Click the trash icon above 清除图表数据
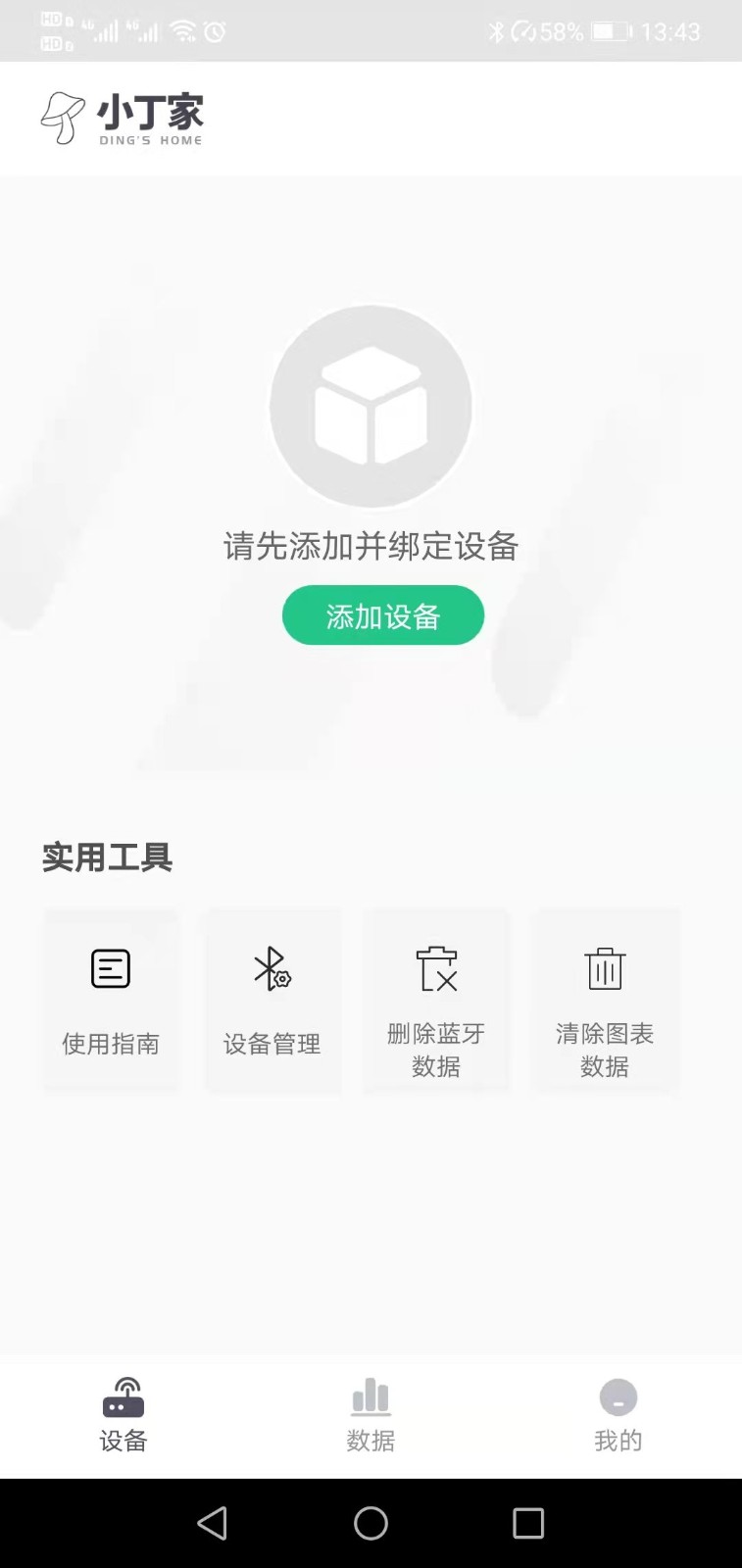 [606, 968]
